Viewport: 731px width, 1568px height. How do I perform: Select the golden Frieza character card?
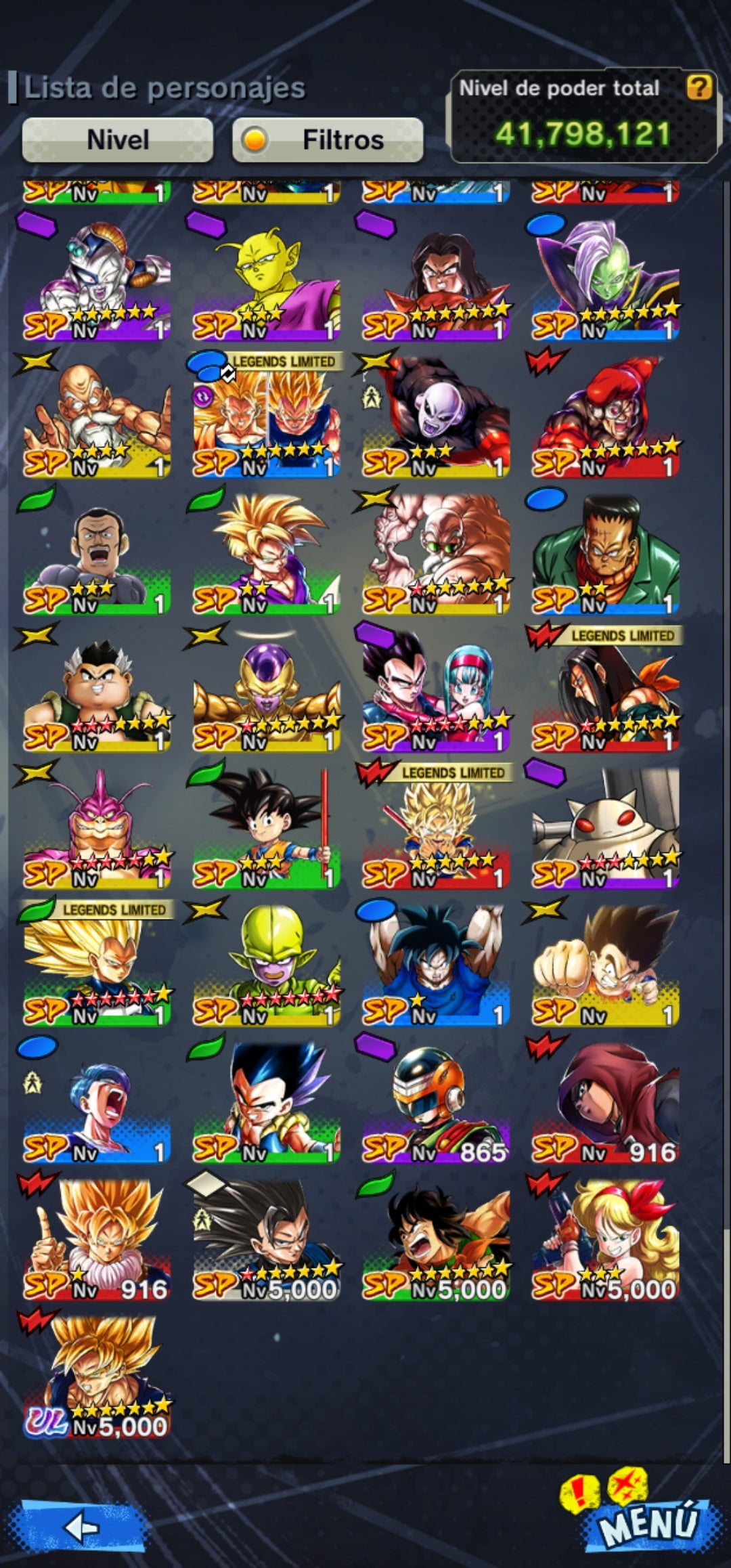pyautogui.click(x=266, y=692)
